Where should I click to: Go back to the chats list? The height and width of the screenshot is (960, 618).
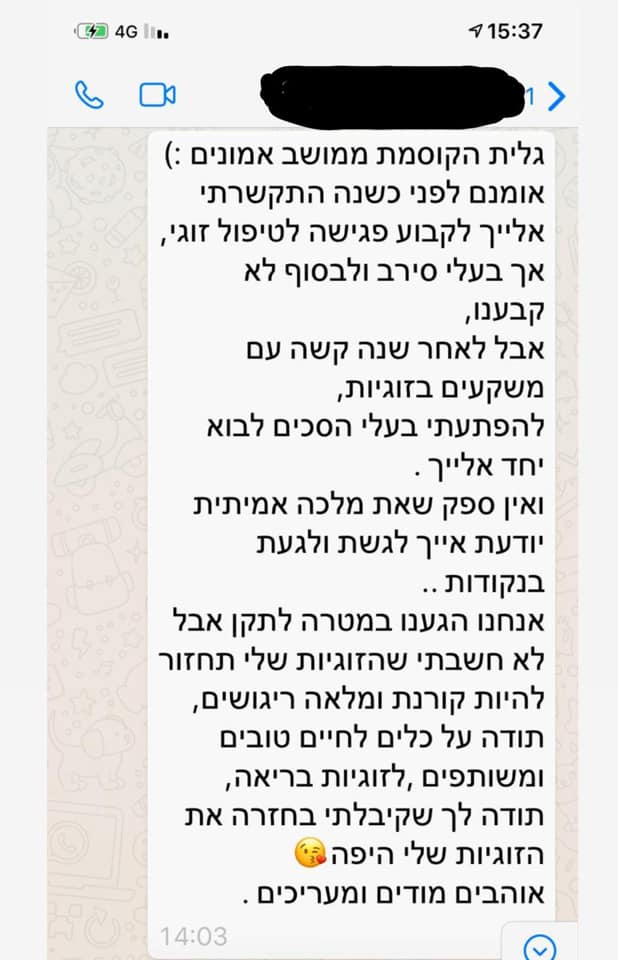555,96
